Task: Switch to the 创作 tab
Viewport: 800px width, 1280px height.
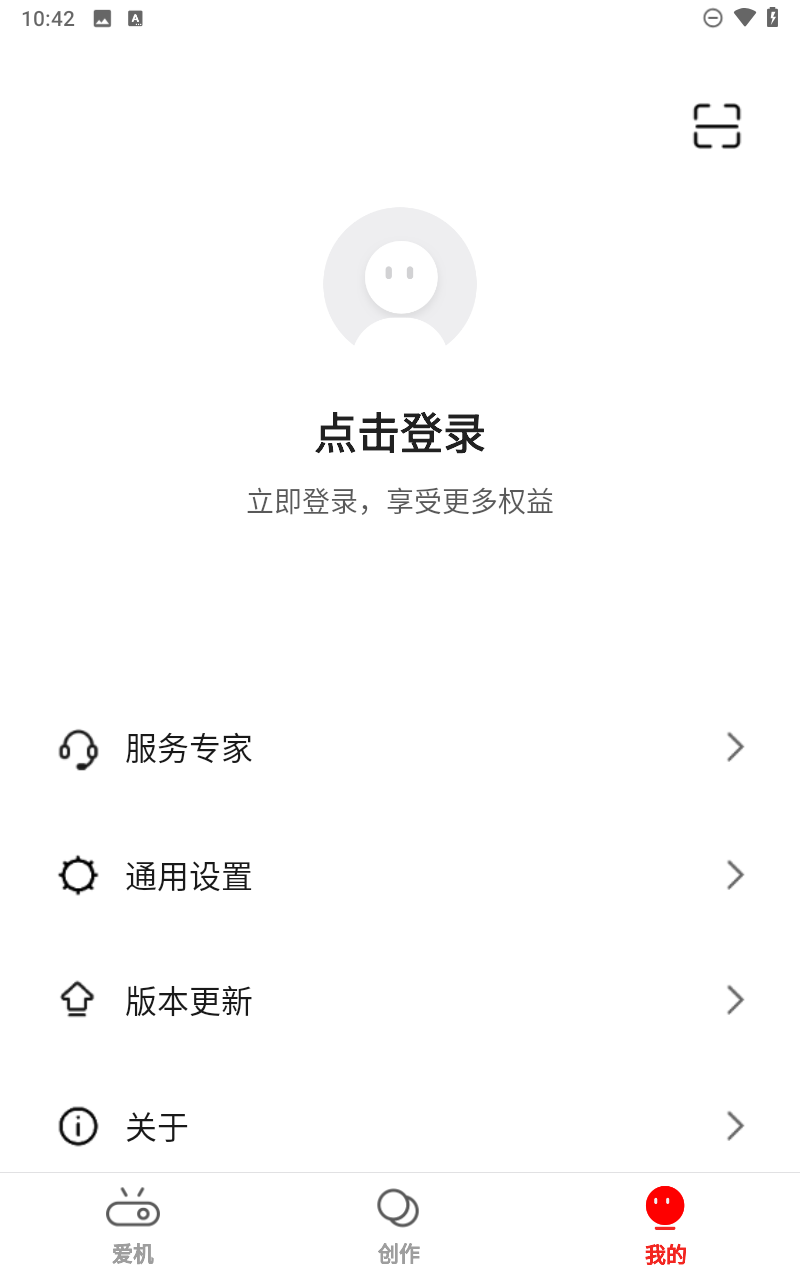Action: [399, 1226]
